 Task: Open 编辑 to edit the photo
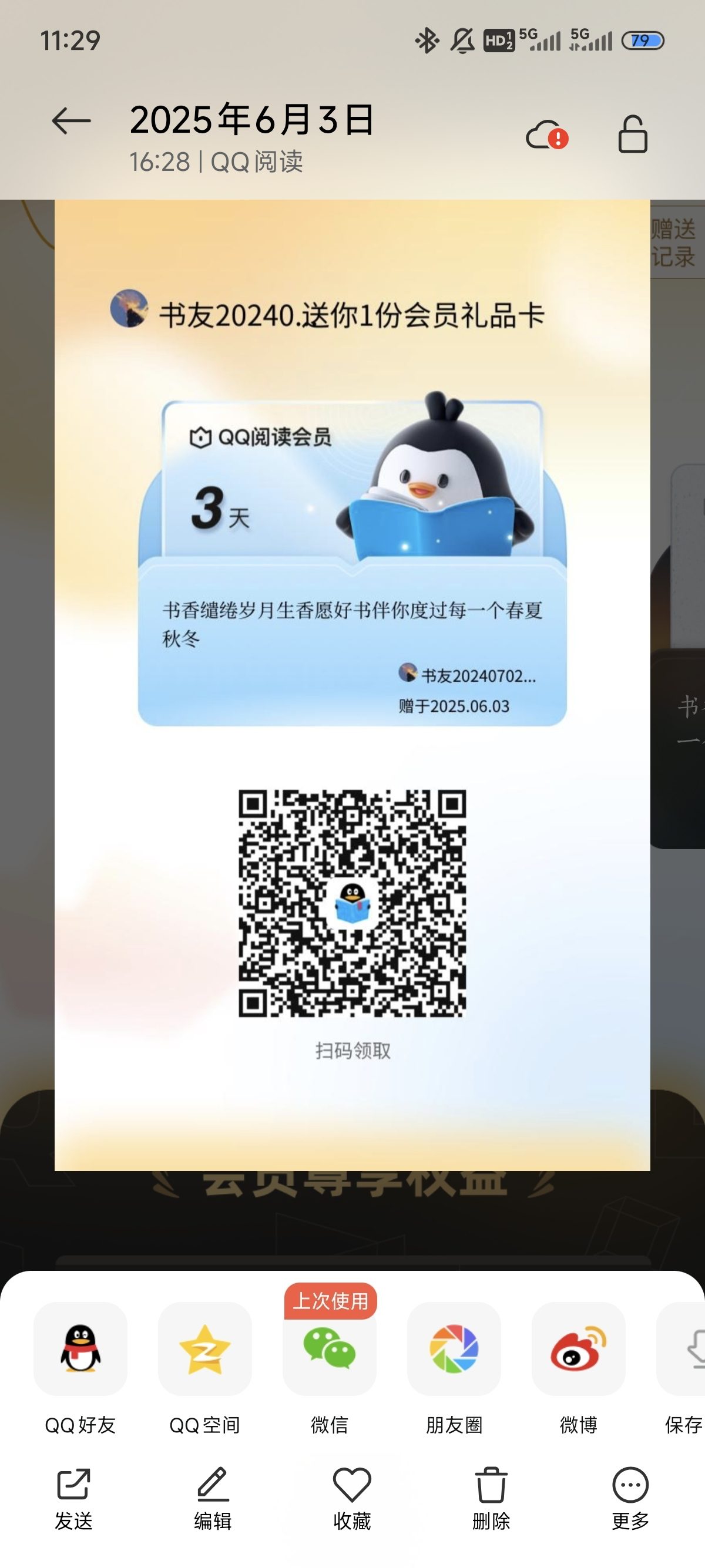tap(213, 1499)
